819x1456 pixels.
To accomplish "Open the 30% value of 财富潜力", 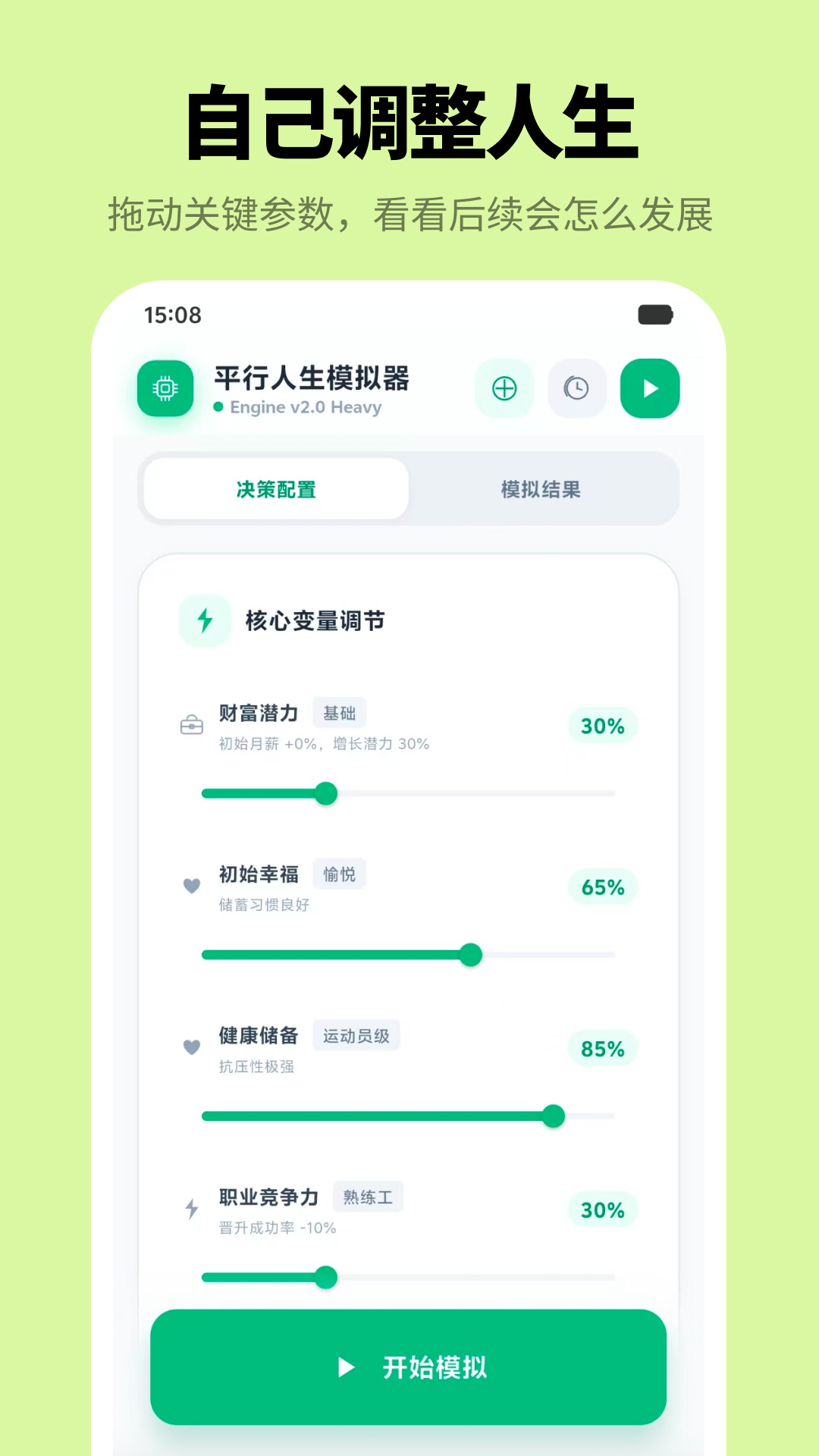I will pos(601,726).
